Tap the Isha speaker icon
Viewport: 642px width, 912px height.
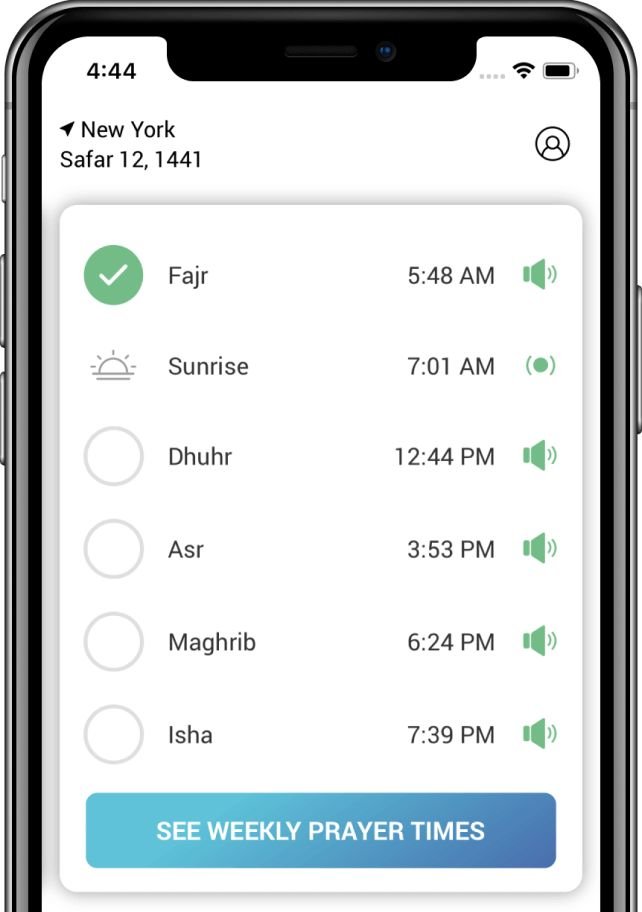pos(540,734)
